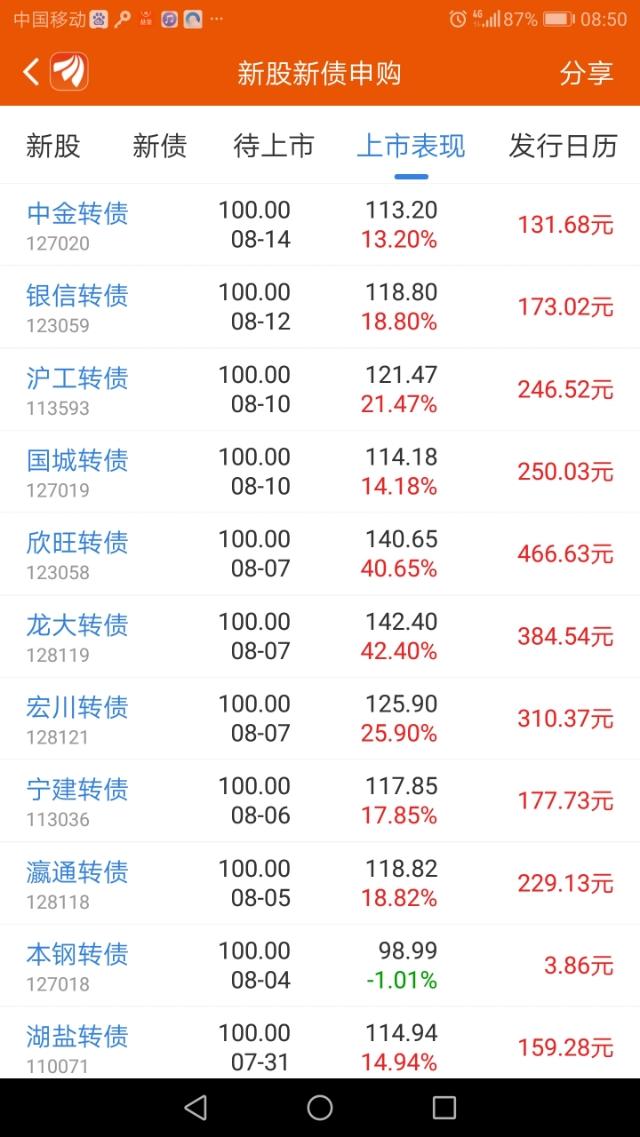Go back using the header arrow

coord(30,73)
